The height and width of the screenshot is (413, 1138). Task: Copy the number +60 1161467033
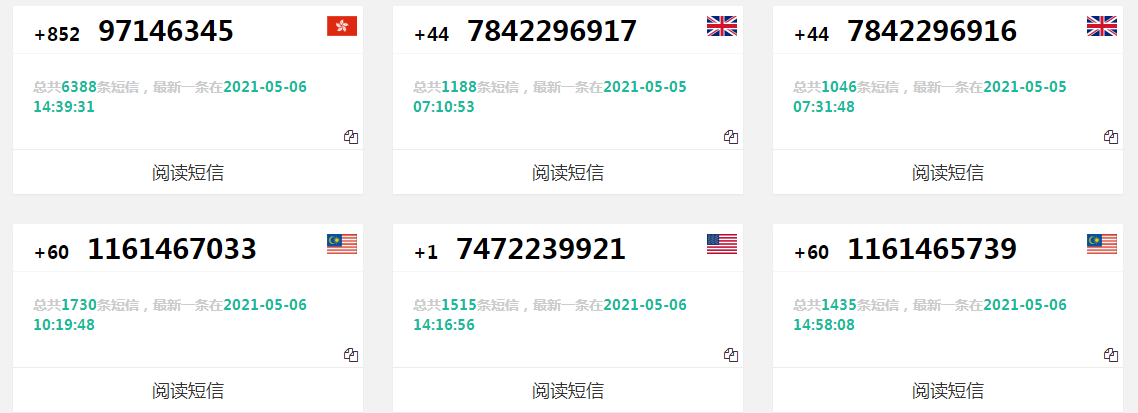(x=351, y=355)
